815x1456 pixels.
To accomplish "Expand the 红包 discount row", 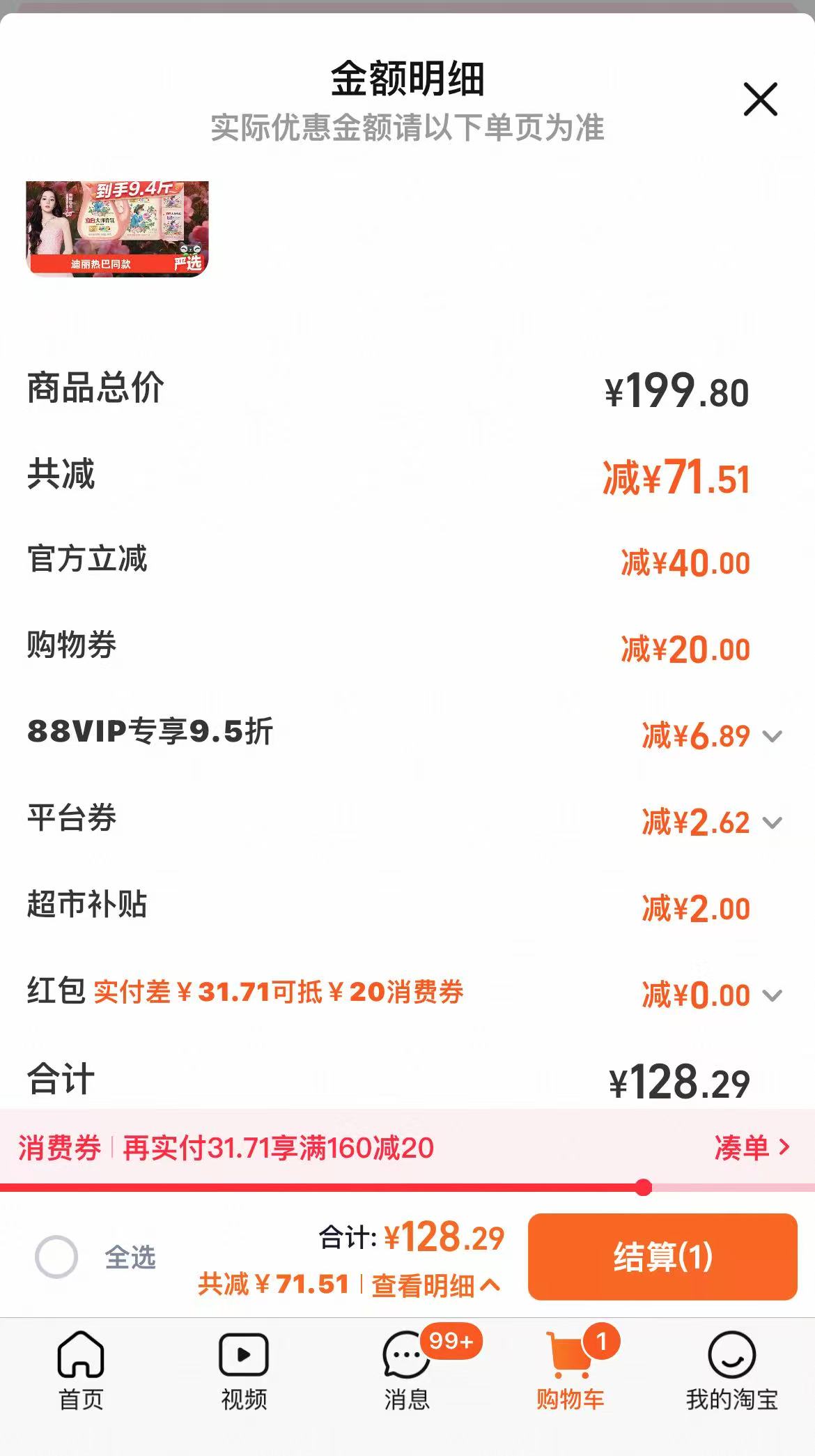I will [x=772, y=996].
